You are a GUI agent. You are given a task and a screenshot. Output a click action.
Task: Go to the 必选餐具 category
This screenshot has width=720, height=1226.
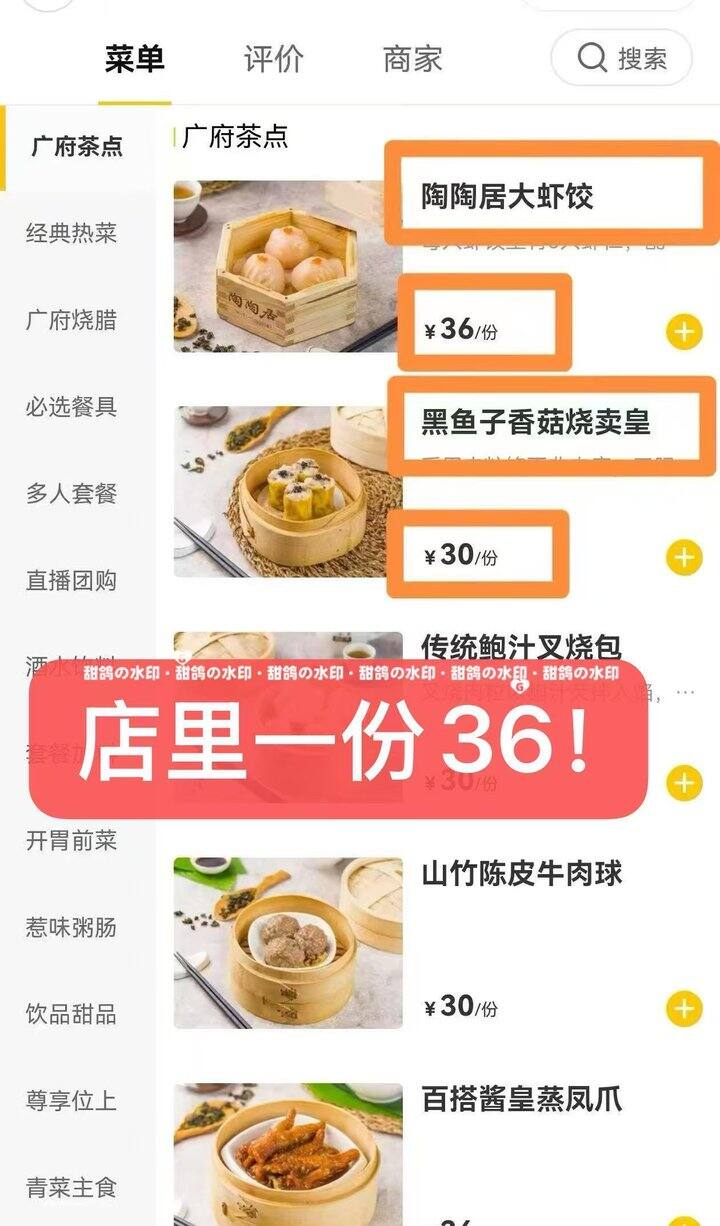[x=72, y=407]
